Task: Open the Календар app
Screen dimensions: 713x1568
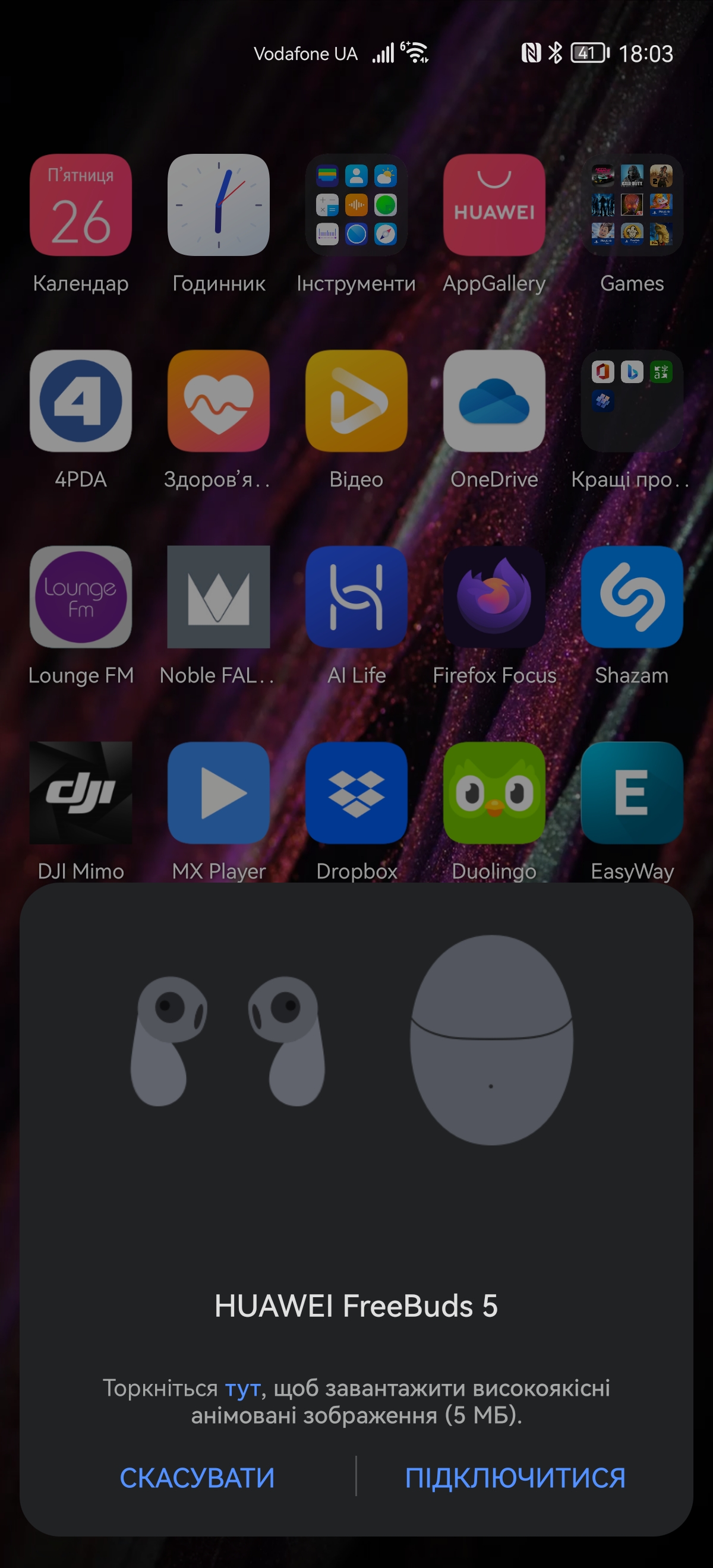Action: tap(81, 205)
